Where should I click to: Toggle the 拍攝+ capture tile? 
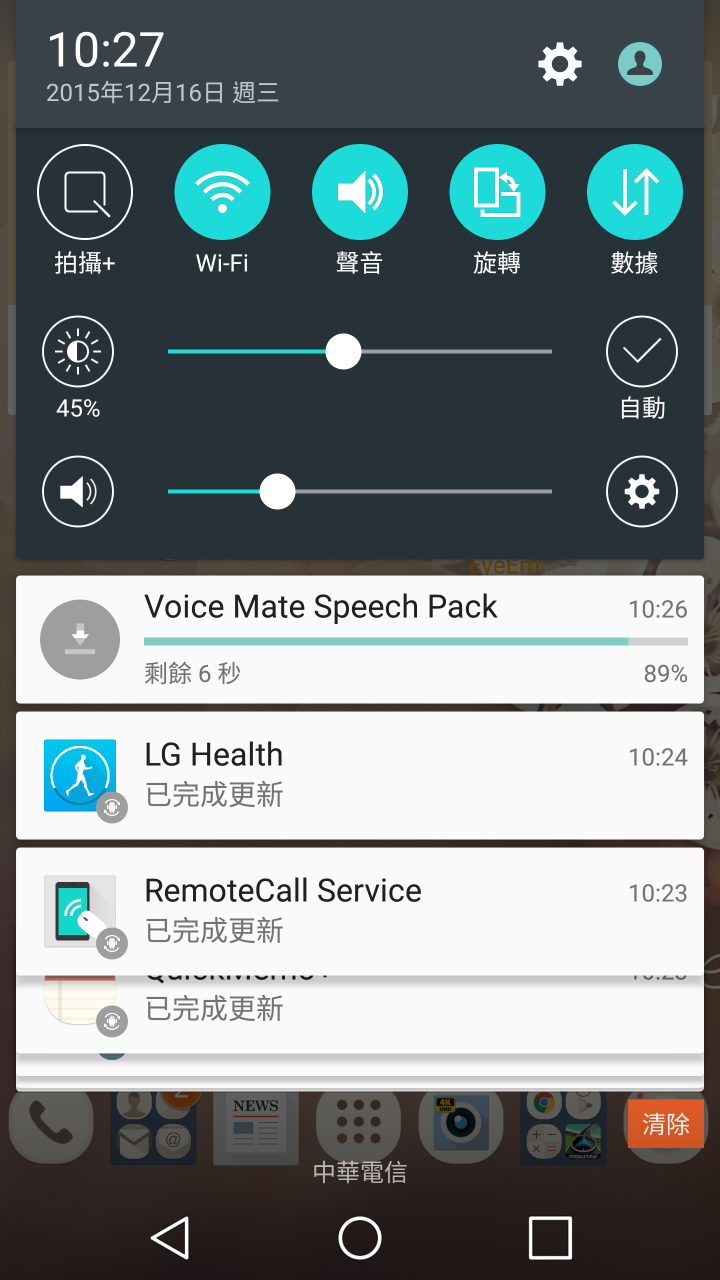point(85,193)
